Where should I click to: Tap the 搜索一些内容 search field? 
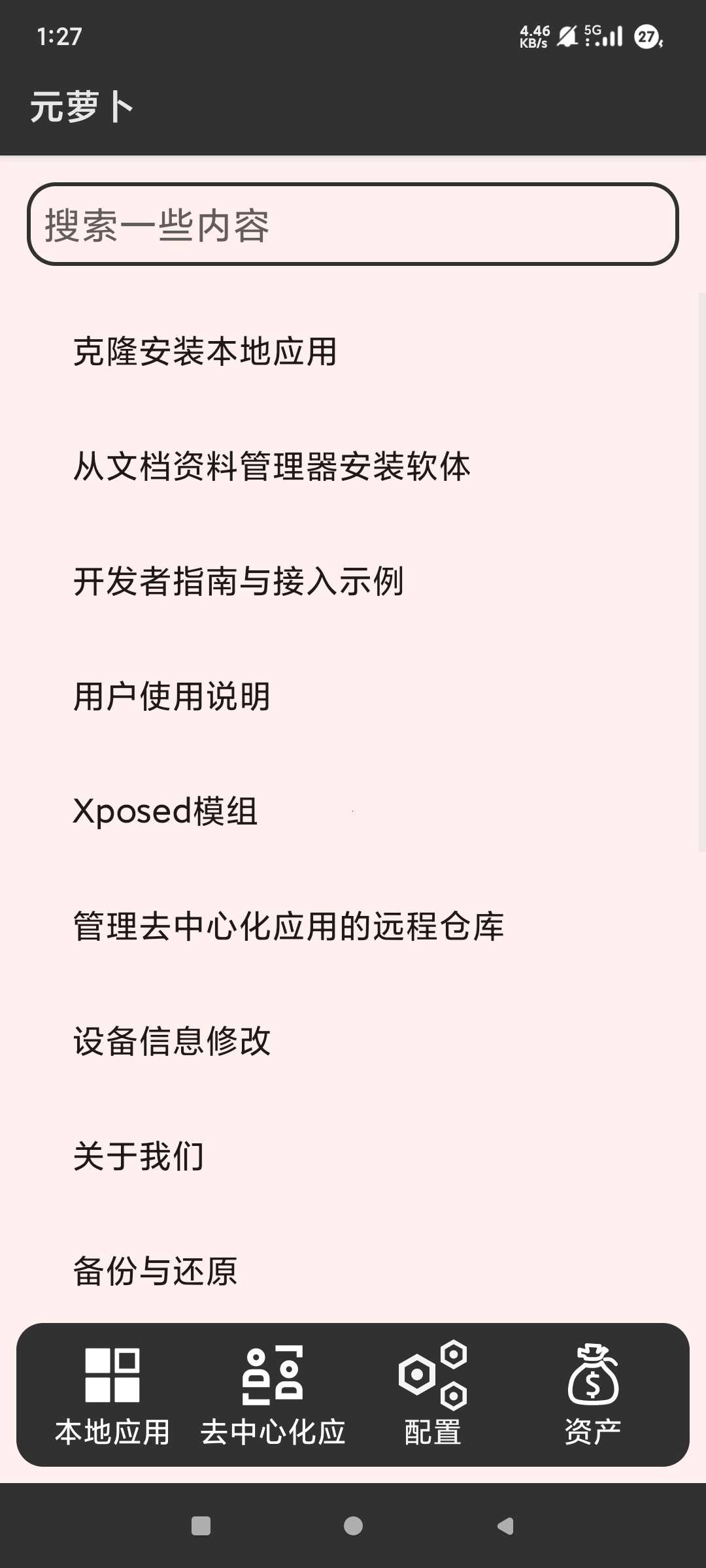(x=353, y=224)
